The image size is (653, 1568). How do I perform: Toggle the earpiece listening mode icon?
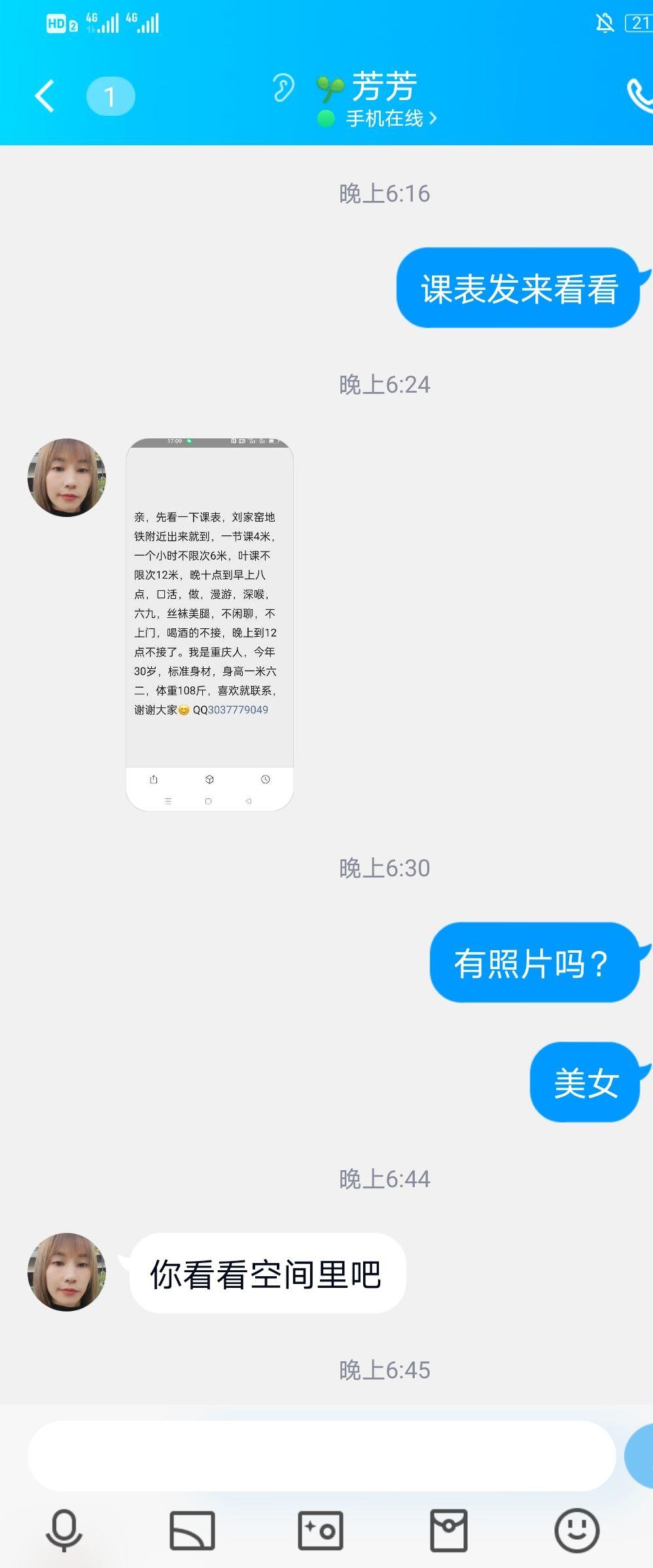tap(283, 88)
